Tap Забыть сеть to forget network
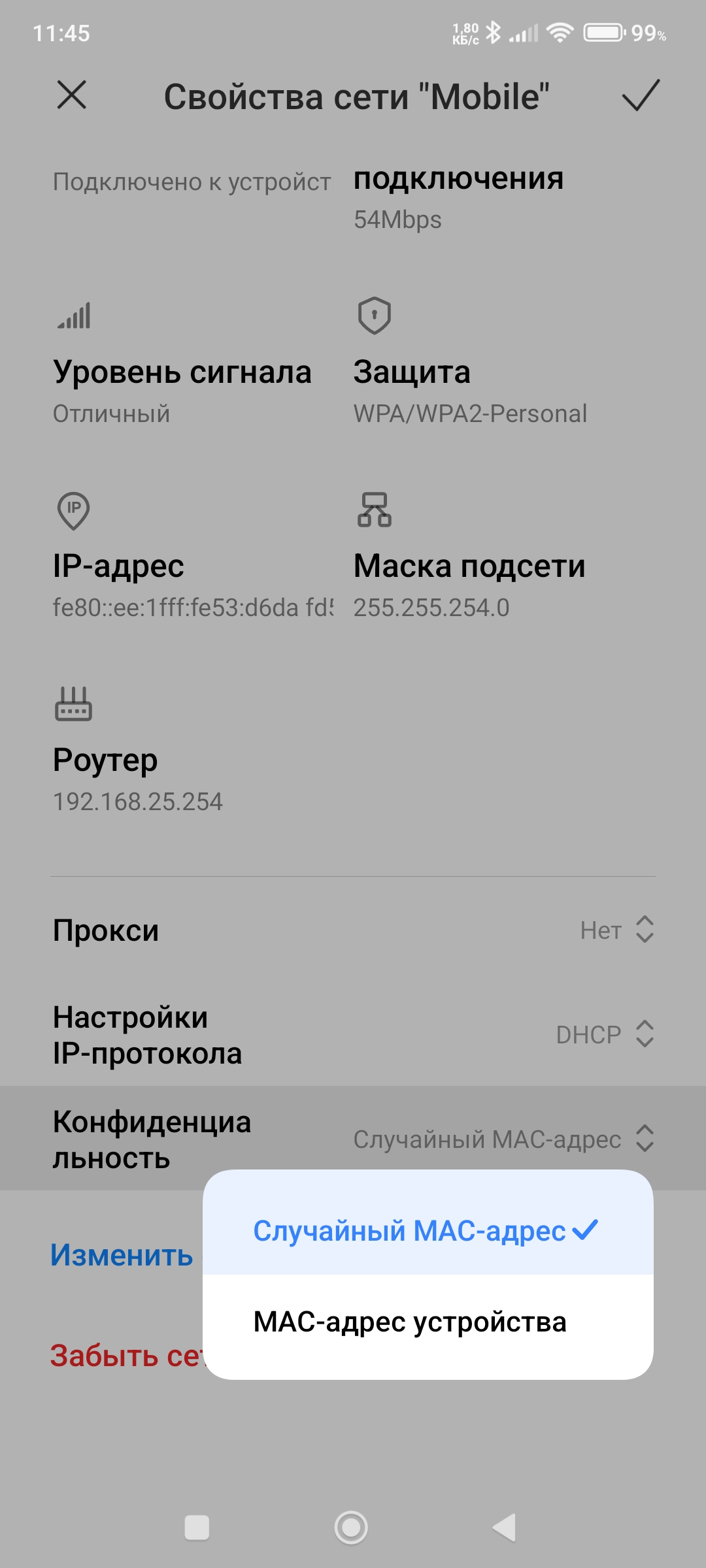The width and height of the screenshot is (706, 1568). (x=127, y=1356)
